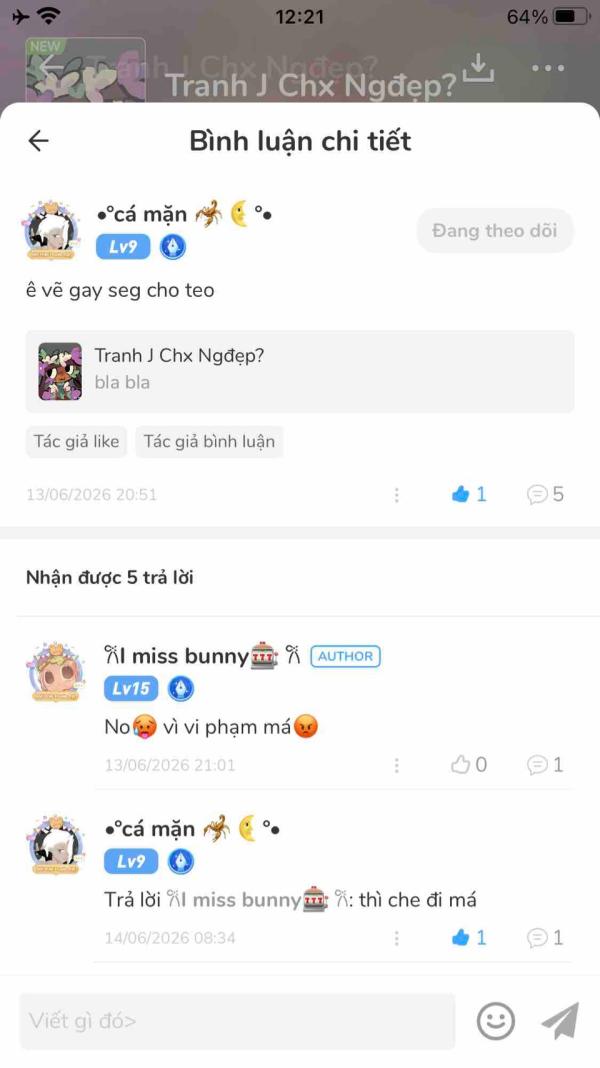Screen dimensions: 600x1068
Task: Tap the Đang theo dõi follow button
Action: coord(495,231)
